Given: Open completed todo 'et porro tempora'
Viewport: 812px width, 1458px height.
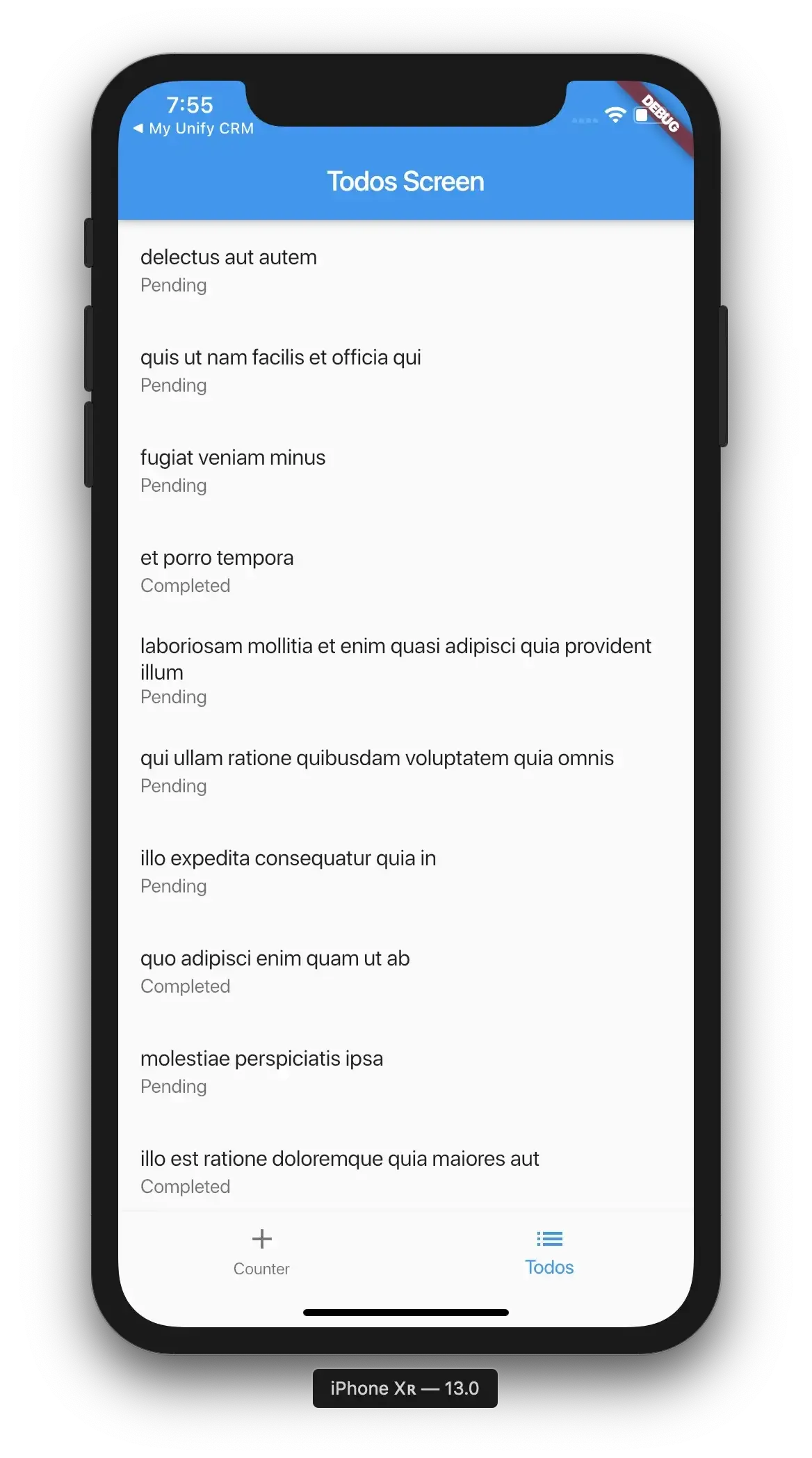Looking at the screenshot, I should (x=405, y=571).
